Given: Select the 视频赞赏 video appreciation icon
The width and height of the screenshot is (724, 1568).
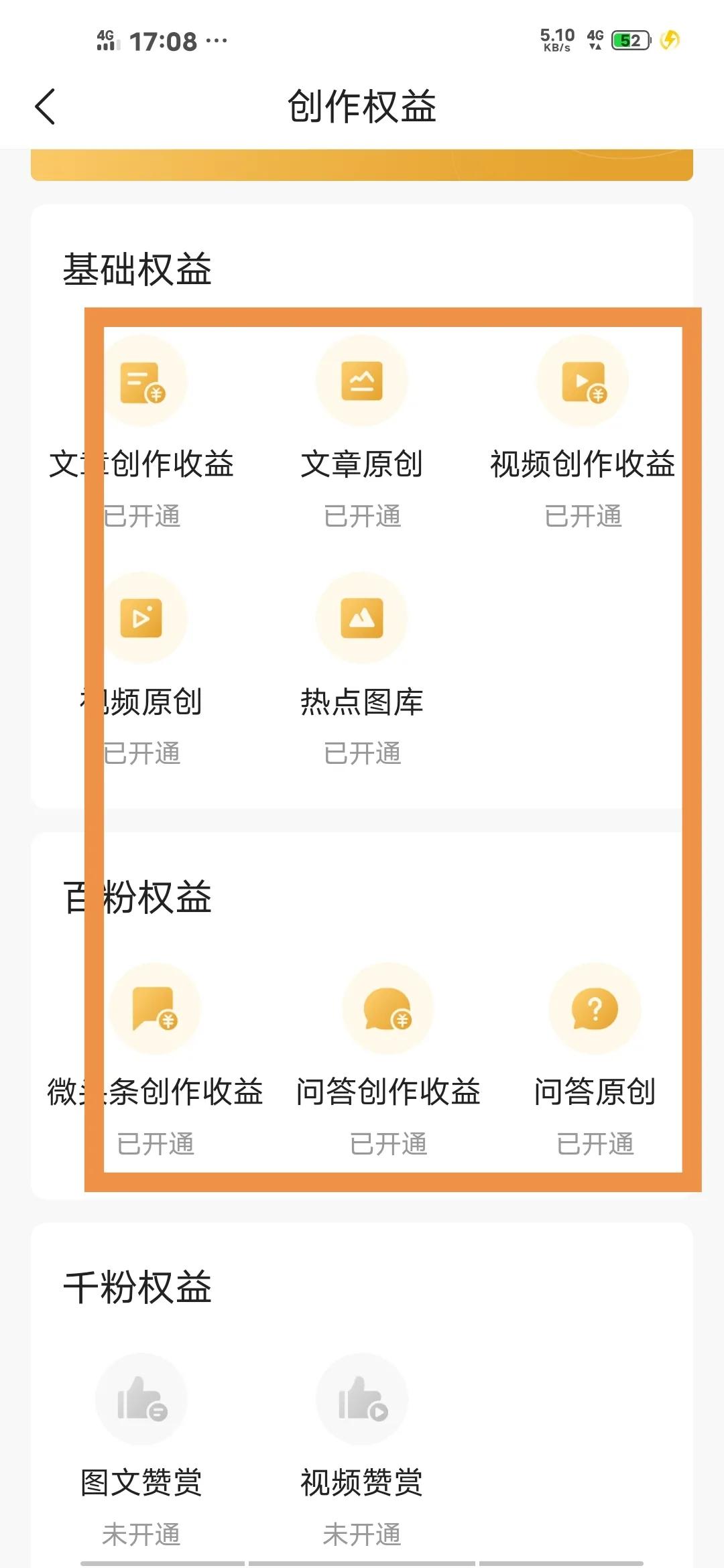Looking at the screenshot, I should tap(362, 1399).
